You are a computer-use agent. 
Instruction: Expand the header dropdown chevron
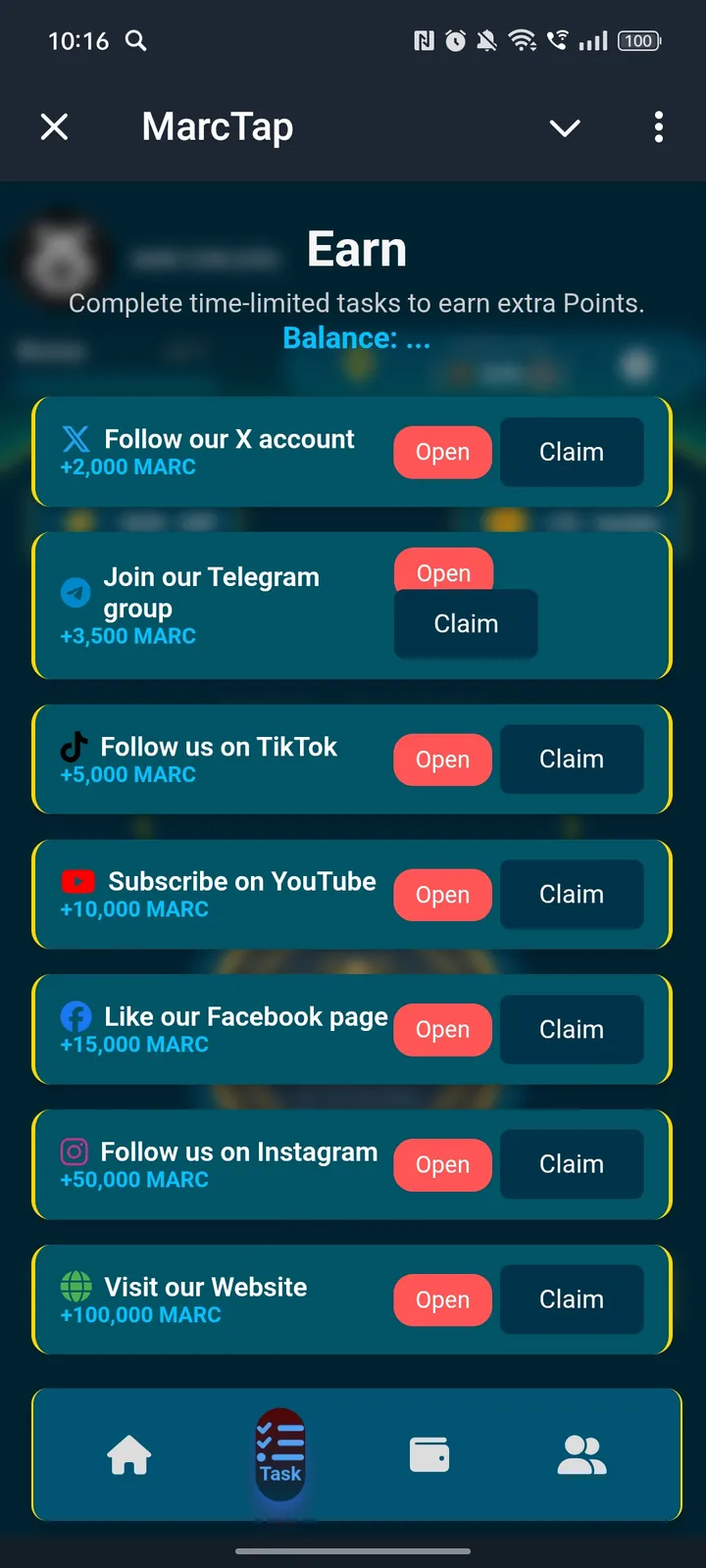pos(565,127)
